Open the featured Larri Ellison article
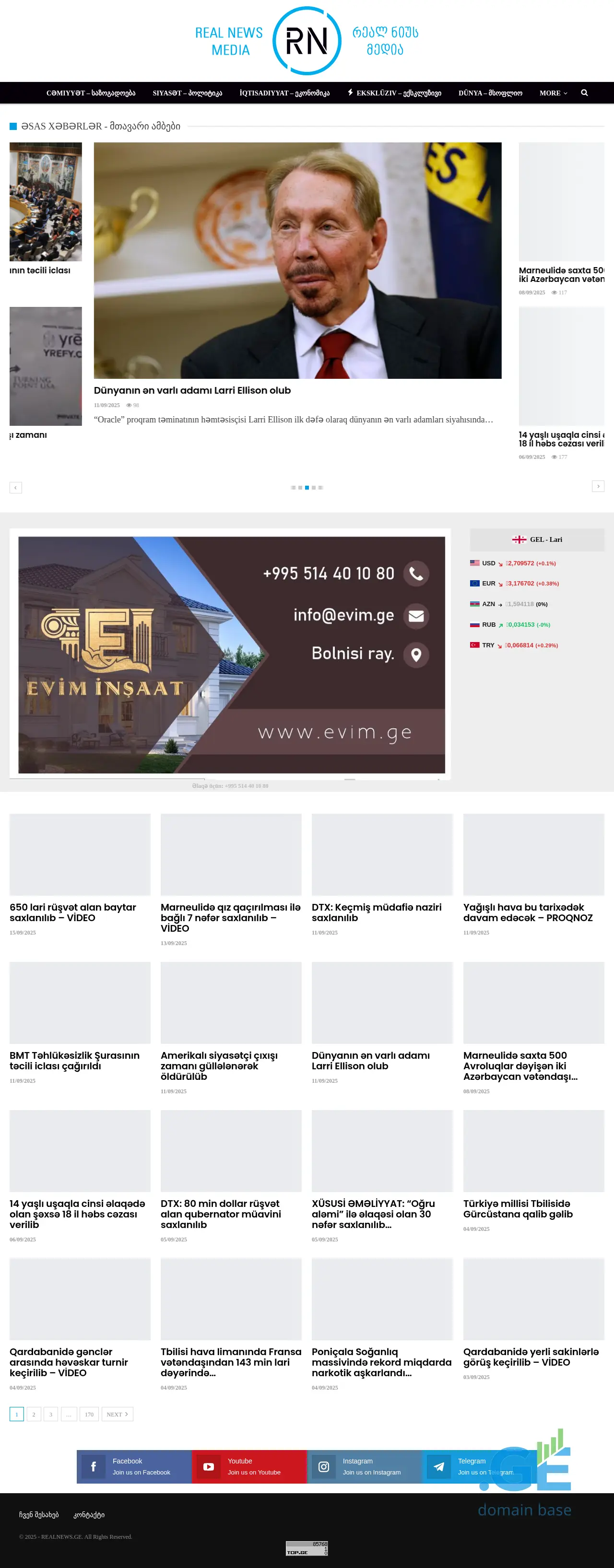 point(192,391)
